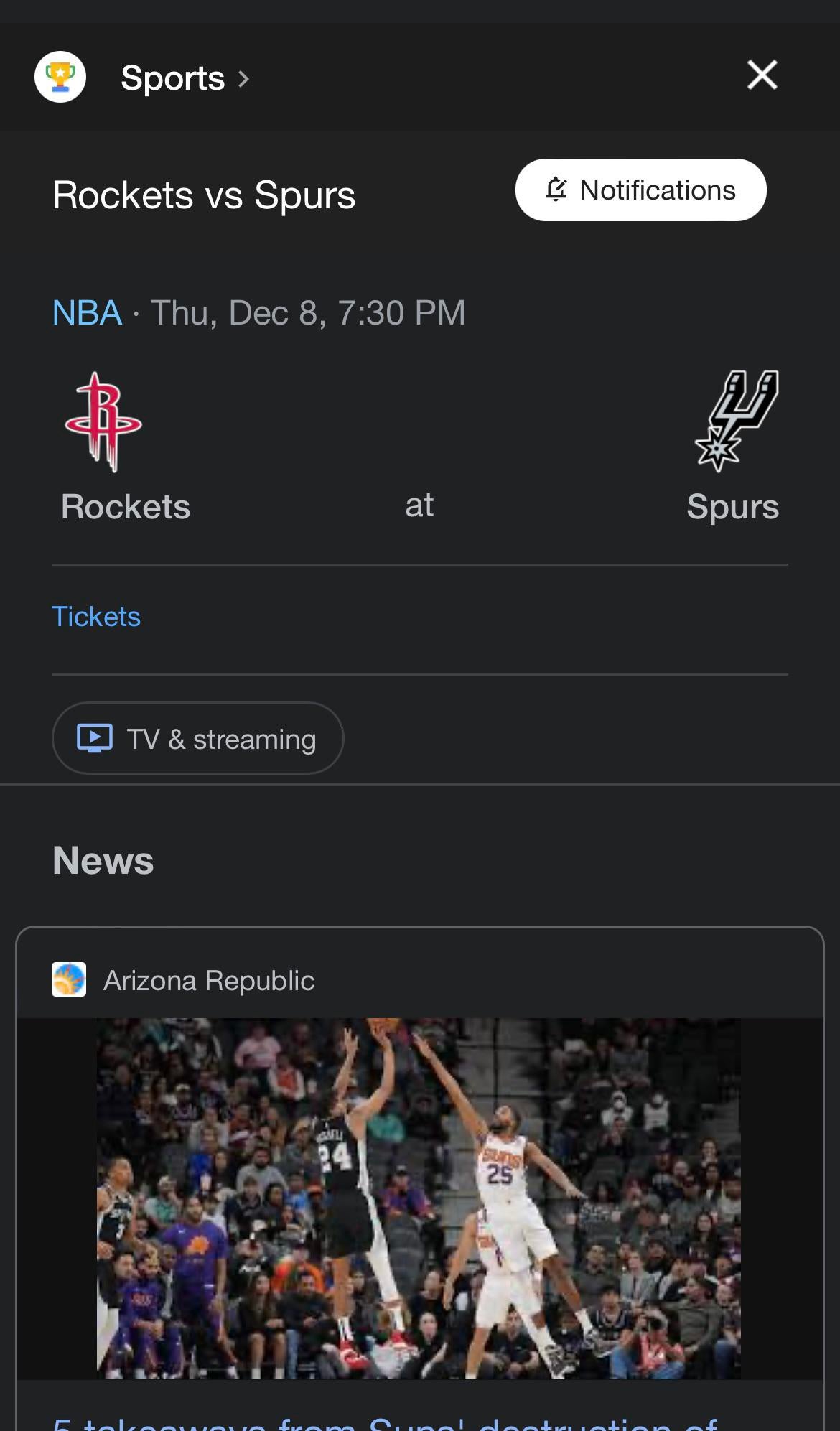This screenshot has width=840, height=1431.
Task: Open the NBA league link
Action: [87, 313]
